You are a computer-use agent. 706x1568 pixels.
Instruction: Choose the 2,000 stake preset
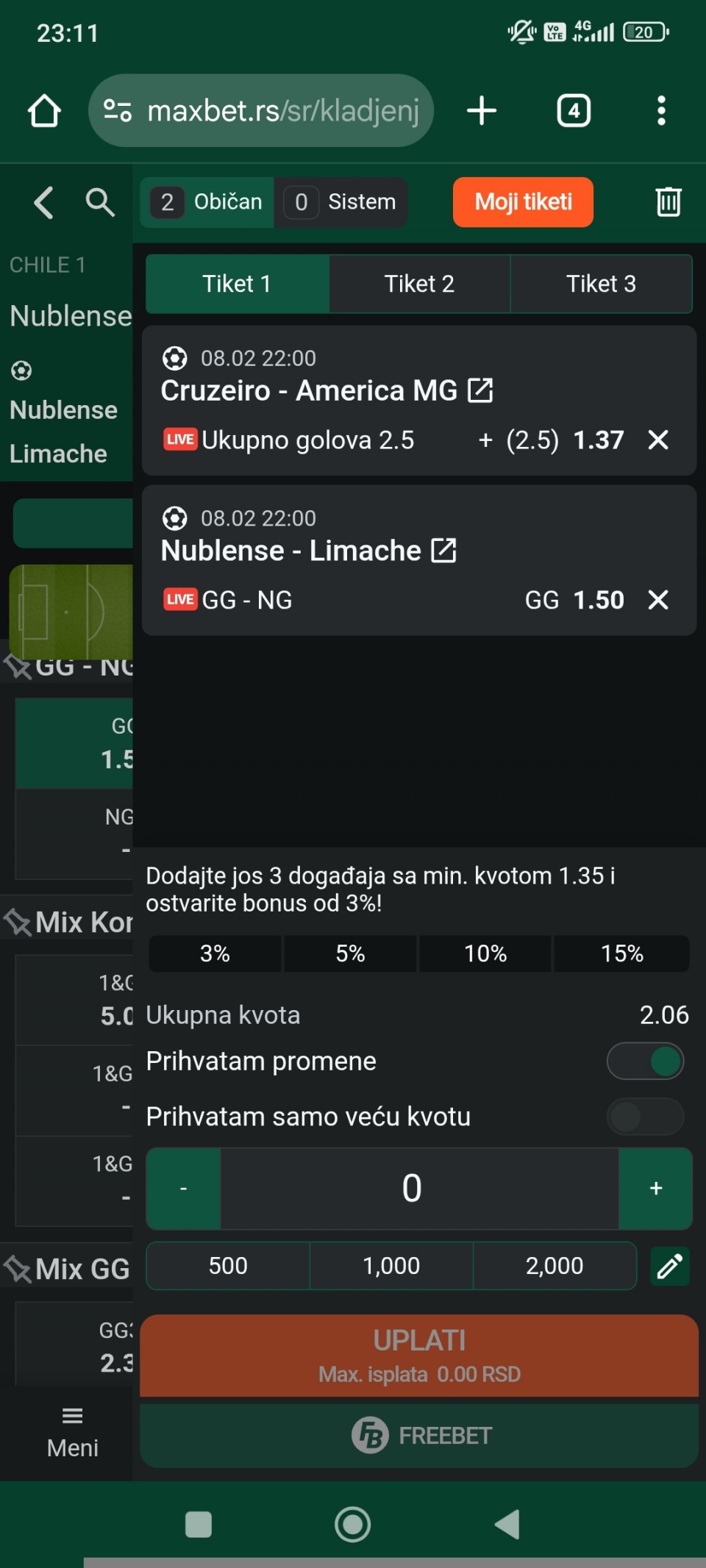(555, 1266)
